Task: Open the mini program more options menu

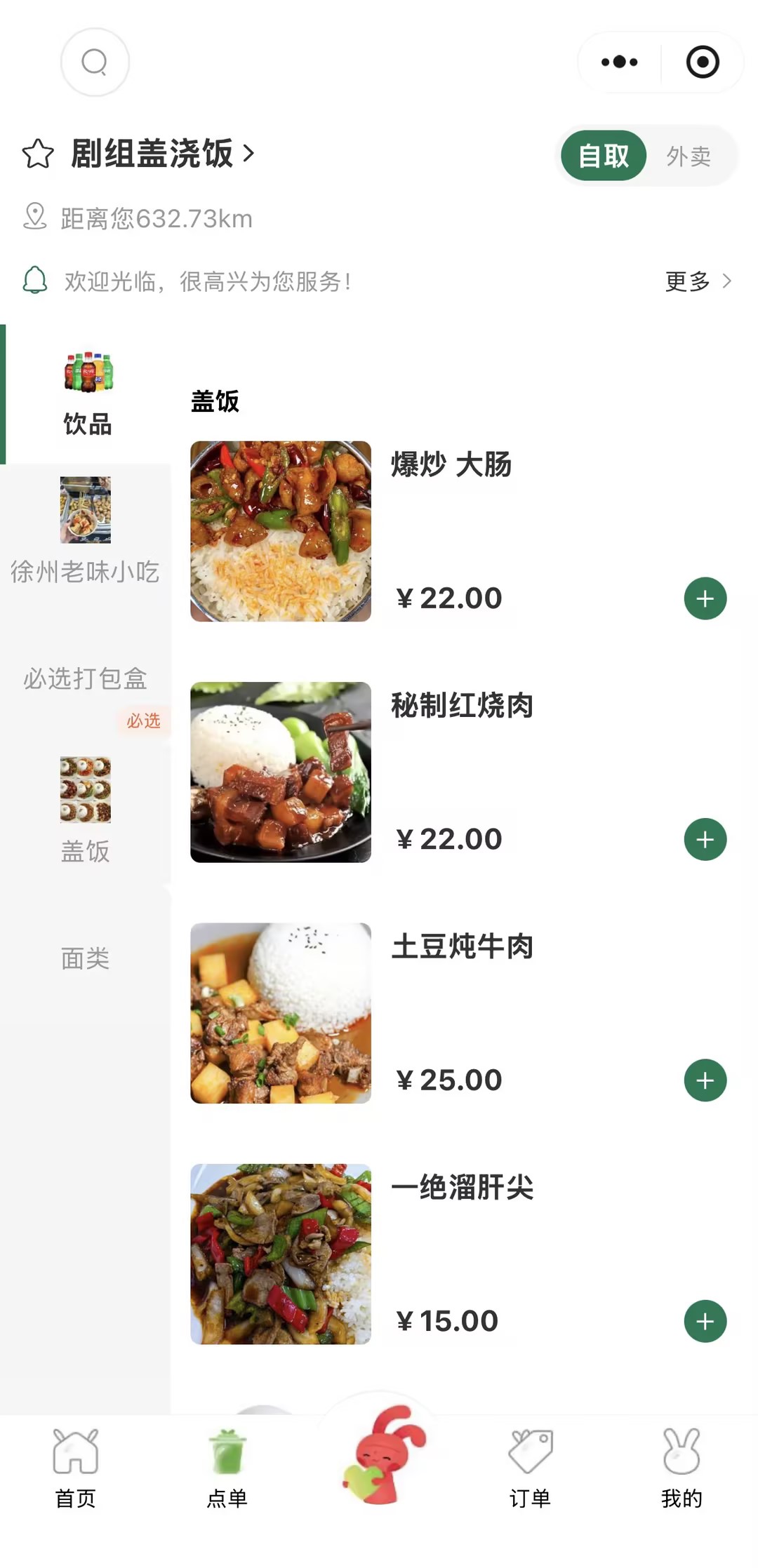Action: point(619,62)
